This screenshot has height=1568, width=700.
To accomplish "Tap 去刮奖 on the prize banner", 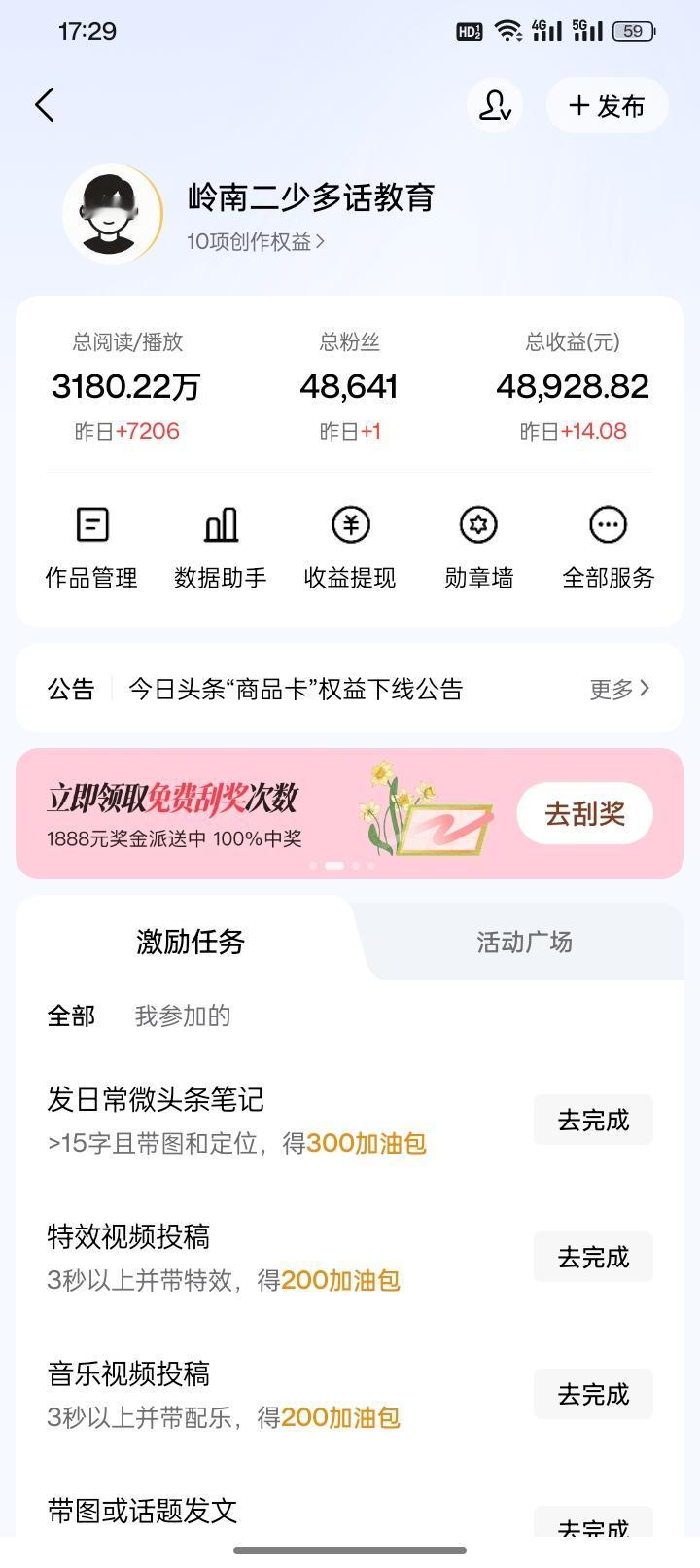I will 583,813.
